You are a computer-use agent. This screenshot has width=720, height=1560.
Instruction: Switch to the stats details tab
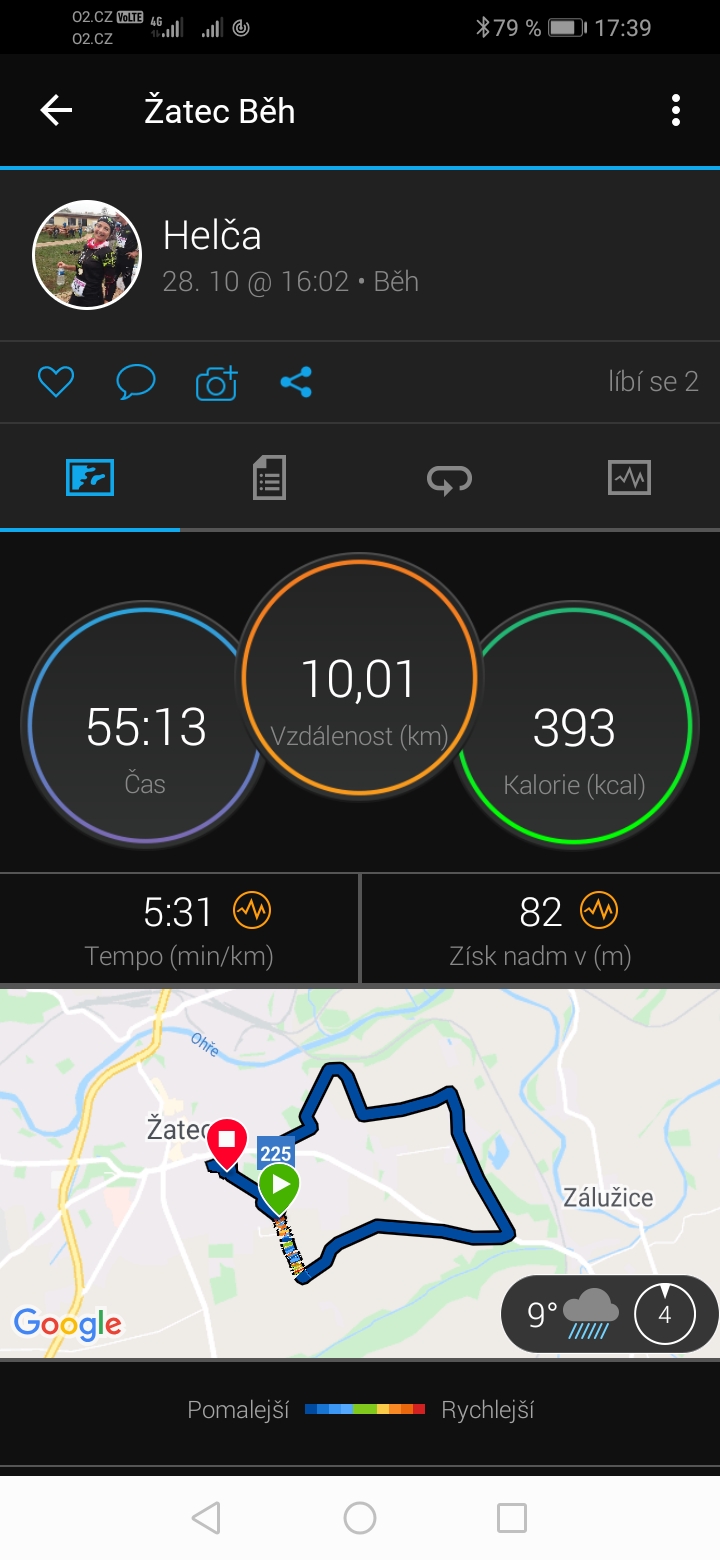[269, 477]
